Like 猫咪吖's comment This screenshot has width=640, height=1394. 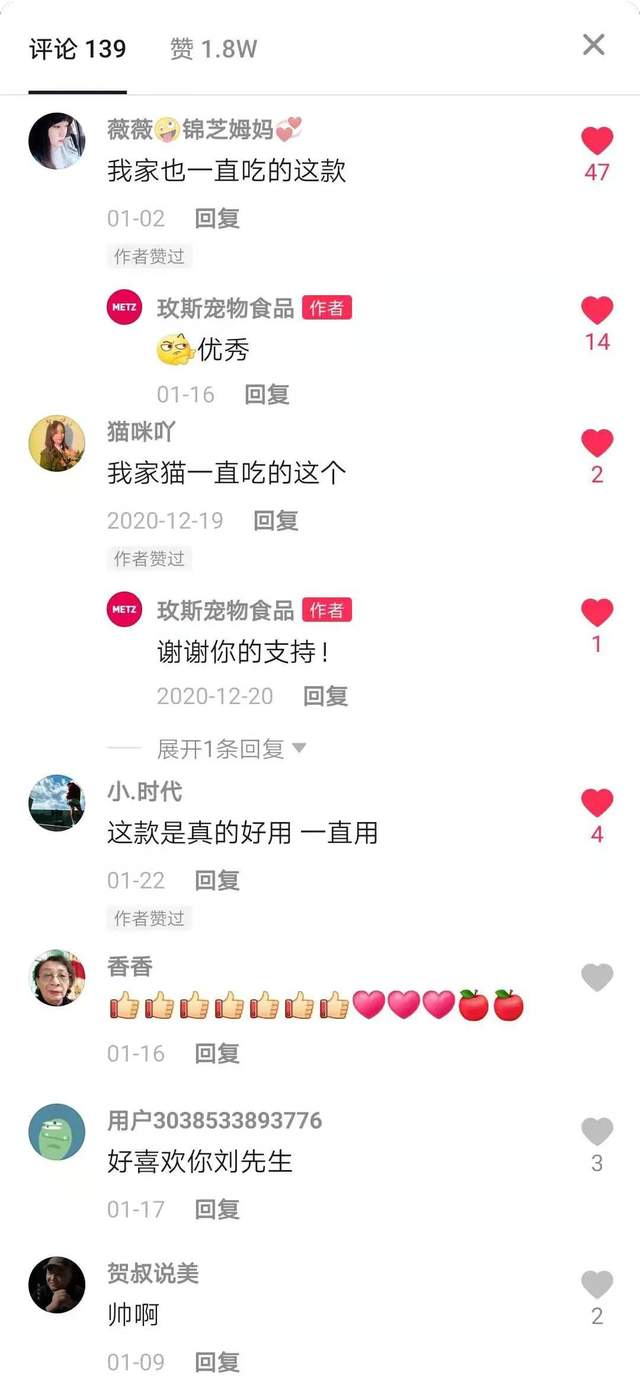pos(597,443)
